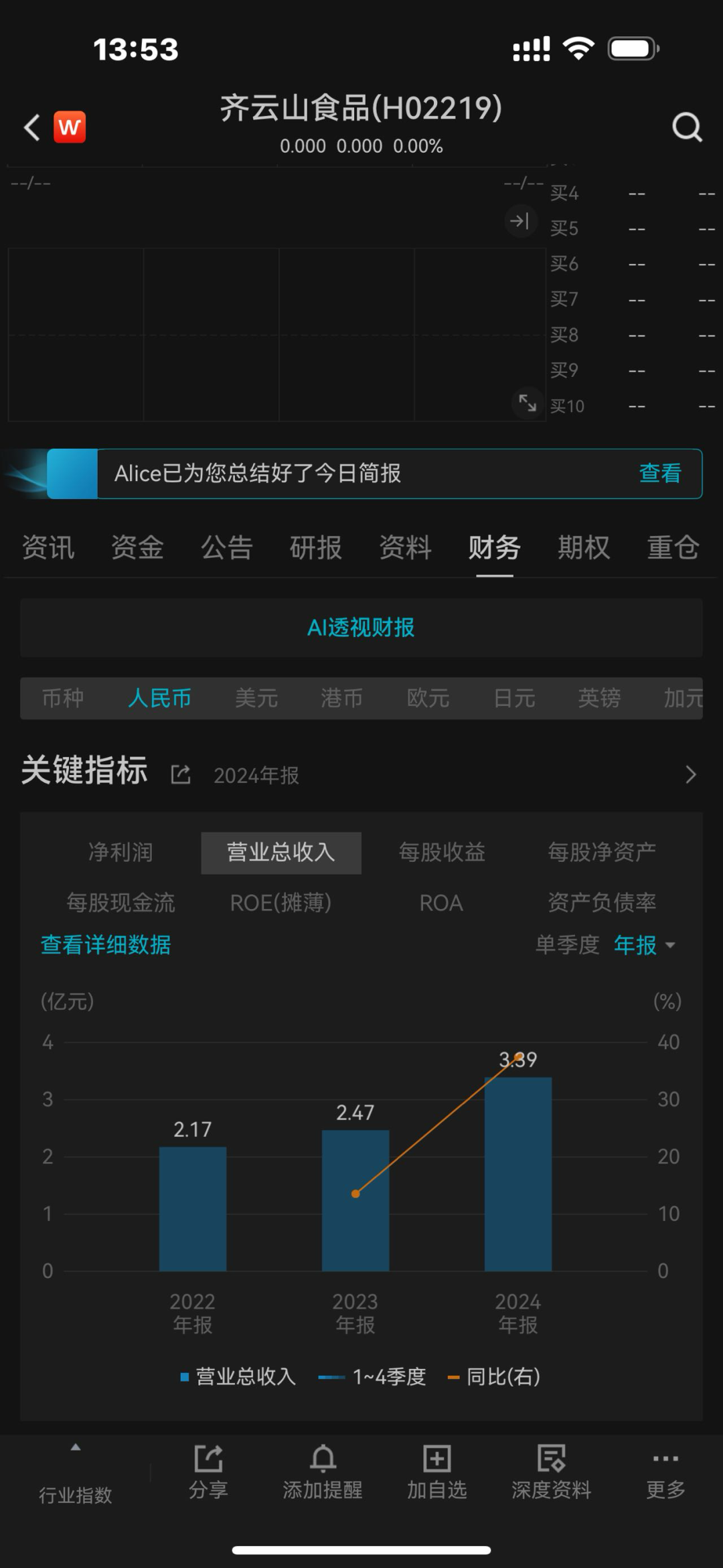Show the ROA metric chart

tap(440, 903)
